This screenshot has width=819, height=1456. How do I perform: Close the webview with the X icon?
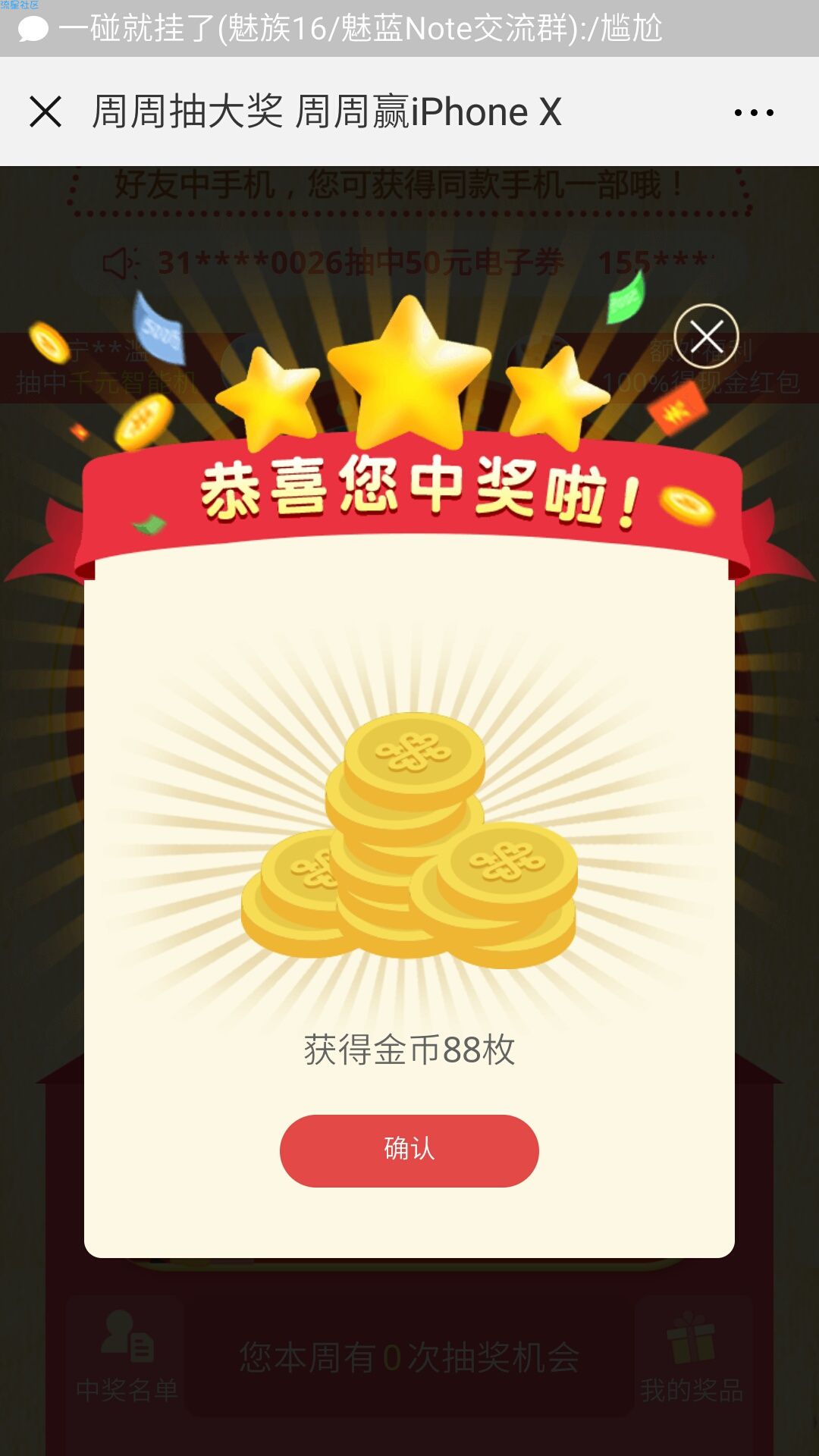coord(45,112)
